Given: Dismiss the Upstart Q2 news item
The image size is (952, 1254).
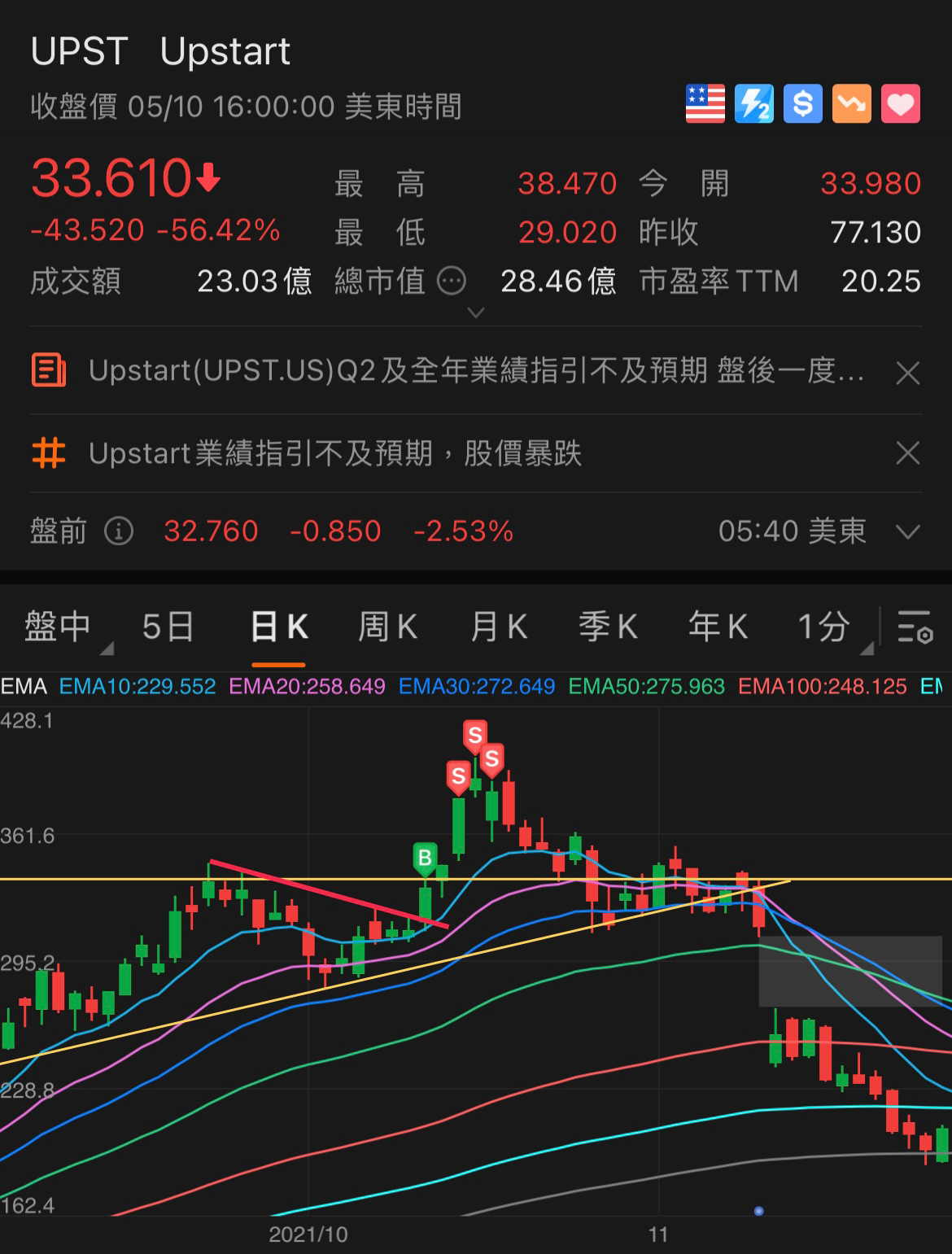Looking at the screenshot, I should tap(909, 371).
